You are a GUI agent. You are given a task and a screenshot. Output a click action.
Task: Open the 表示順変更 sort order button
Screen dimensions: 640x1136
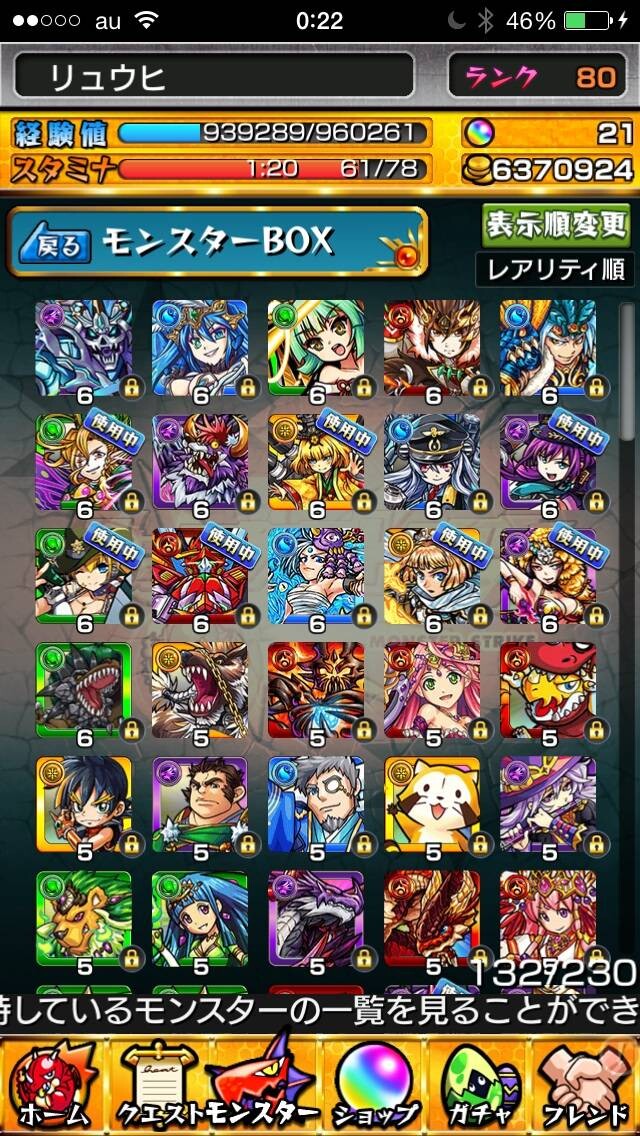tap(557, 225)
